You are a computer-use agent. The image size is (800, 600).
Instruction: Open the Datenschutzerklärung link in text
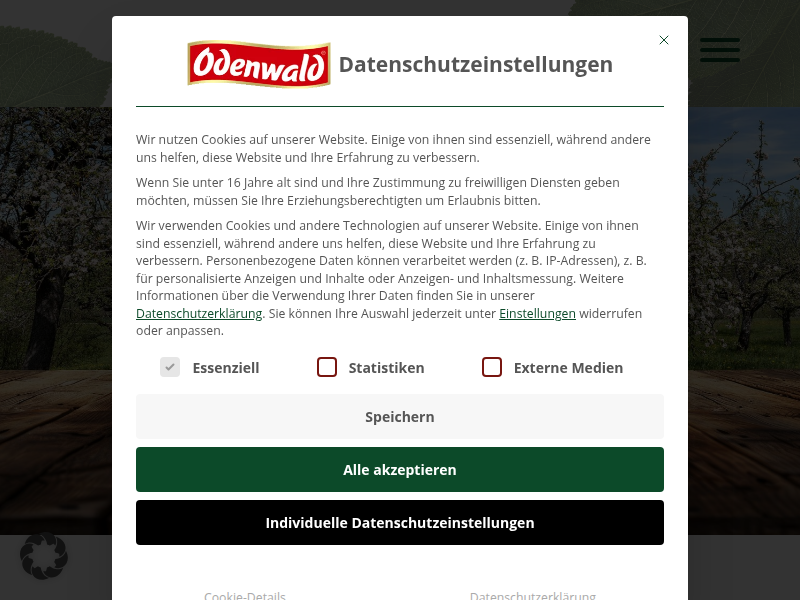pyautogui.click(x=199, y=314)
